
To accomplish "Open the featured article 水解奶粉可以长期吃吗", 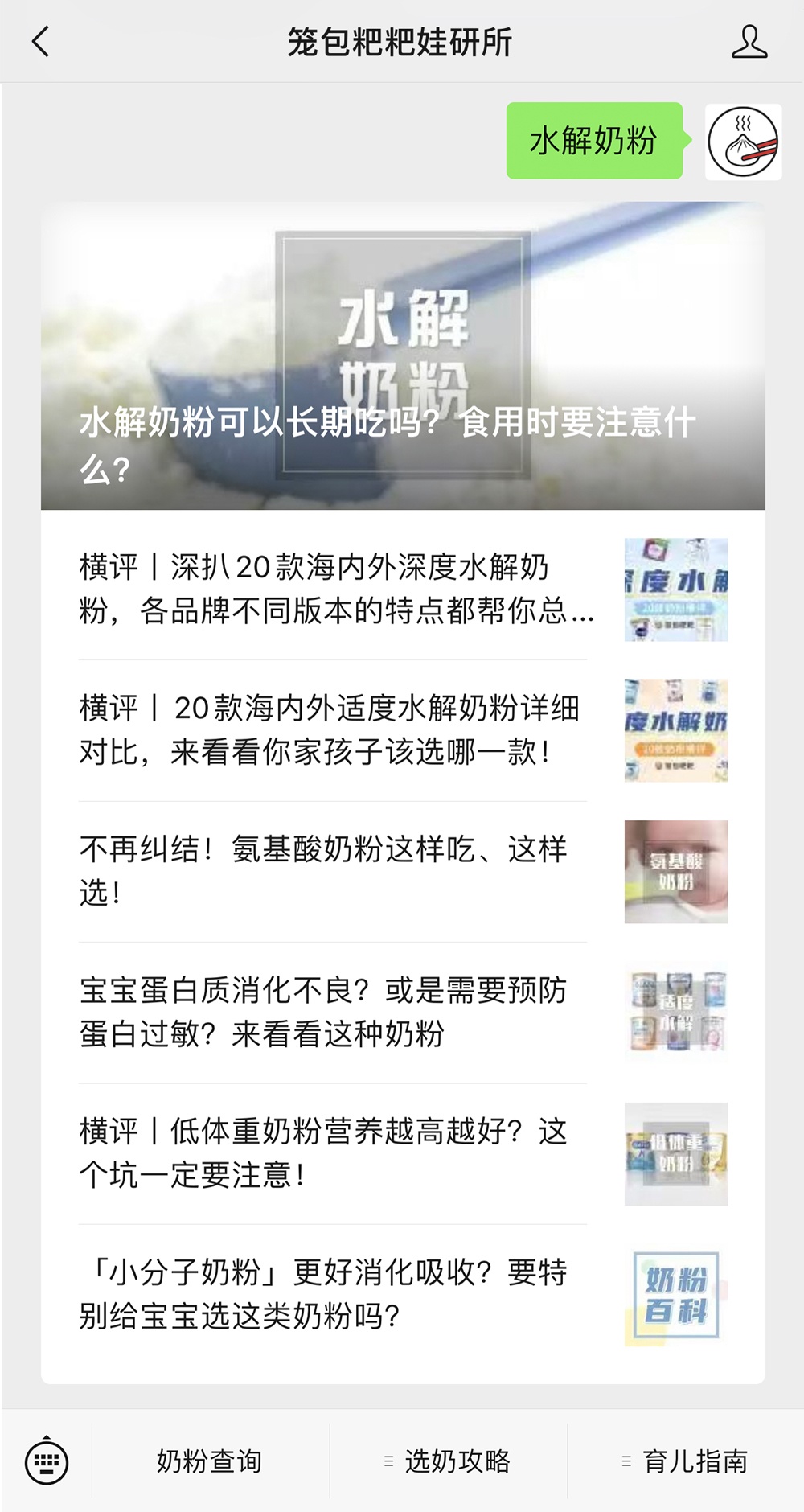I will (403, 355).
